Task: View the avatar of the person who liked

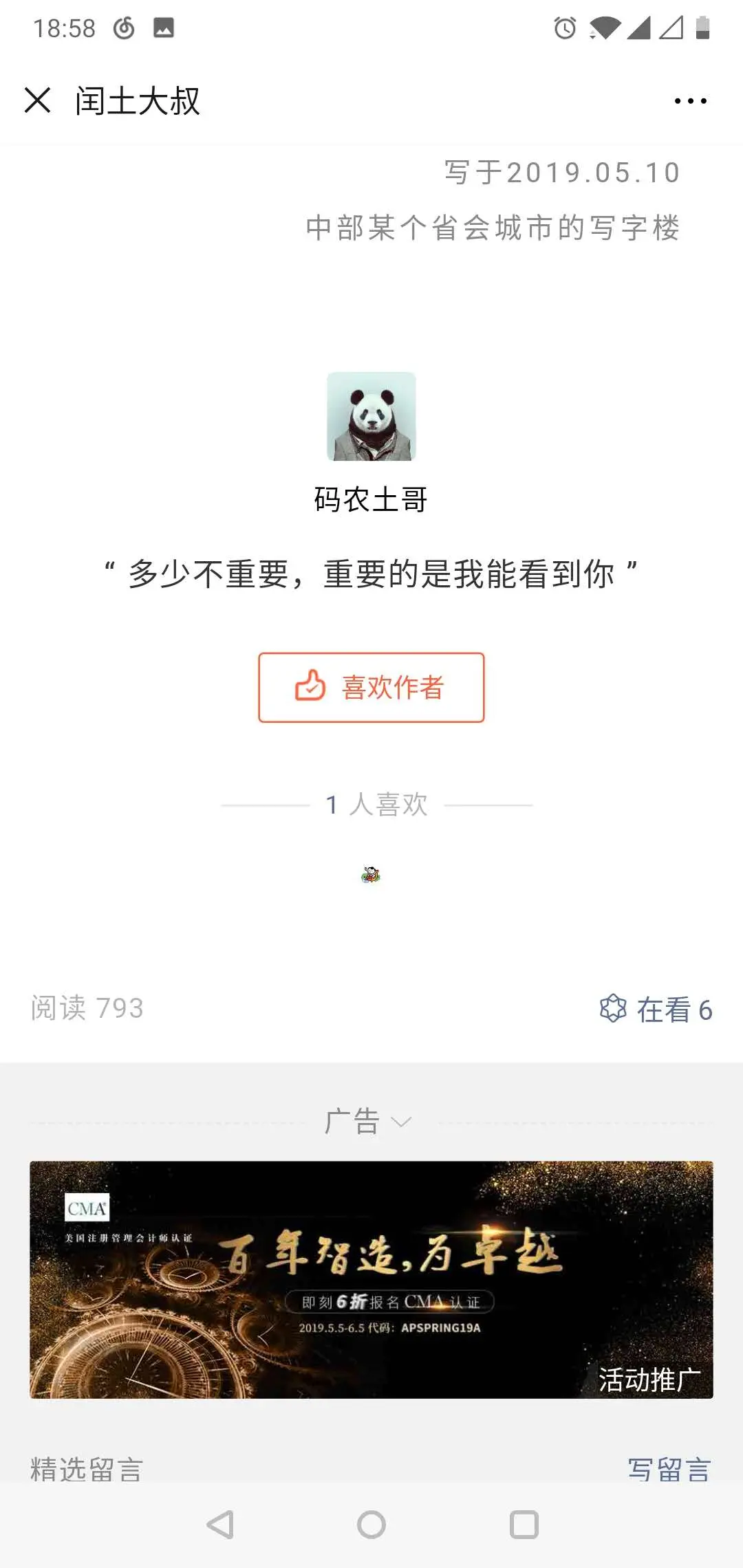Action: (x=371, y=875)
